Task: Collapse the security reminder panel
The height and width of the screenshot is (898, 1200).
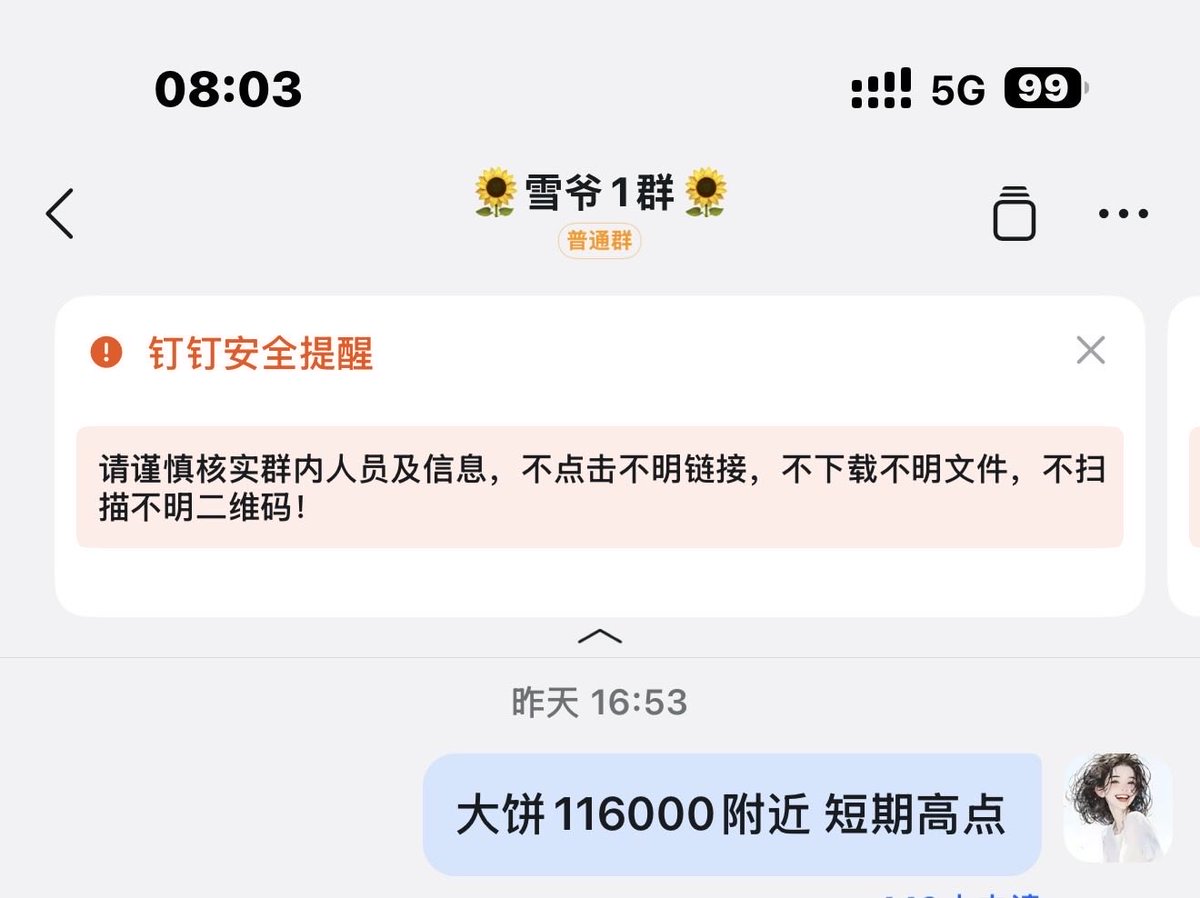Action: coord(600,636)
